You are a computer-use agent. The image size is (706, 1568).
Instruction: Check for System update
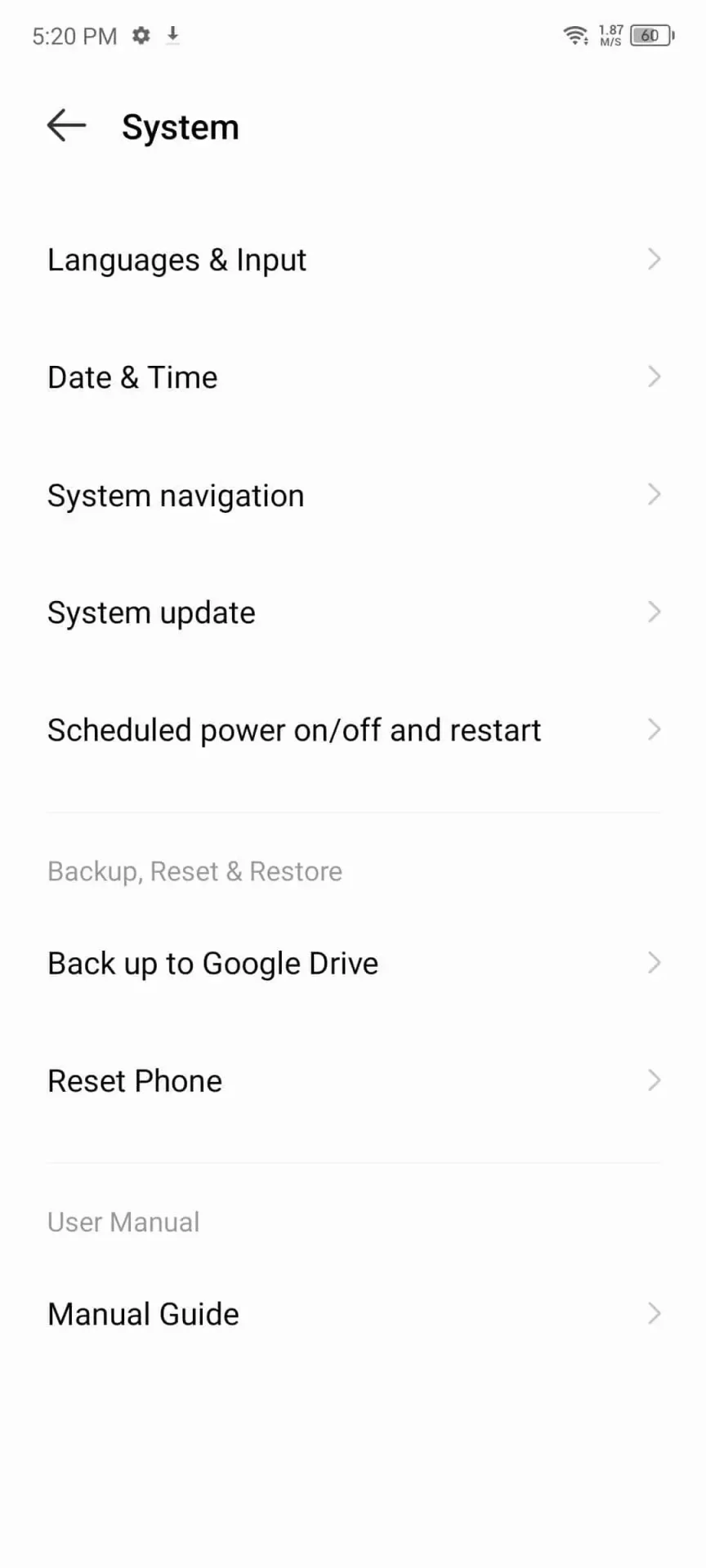click(353, 612)
